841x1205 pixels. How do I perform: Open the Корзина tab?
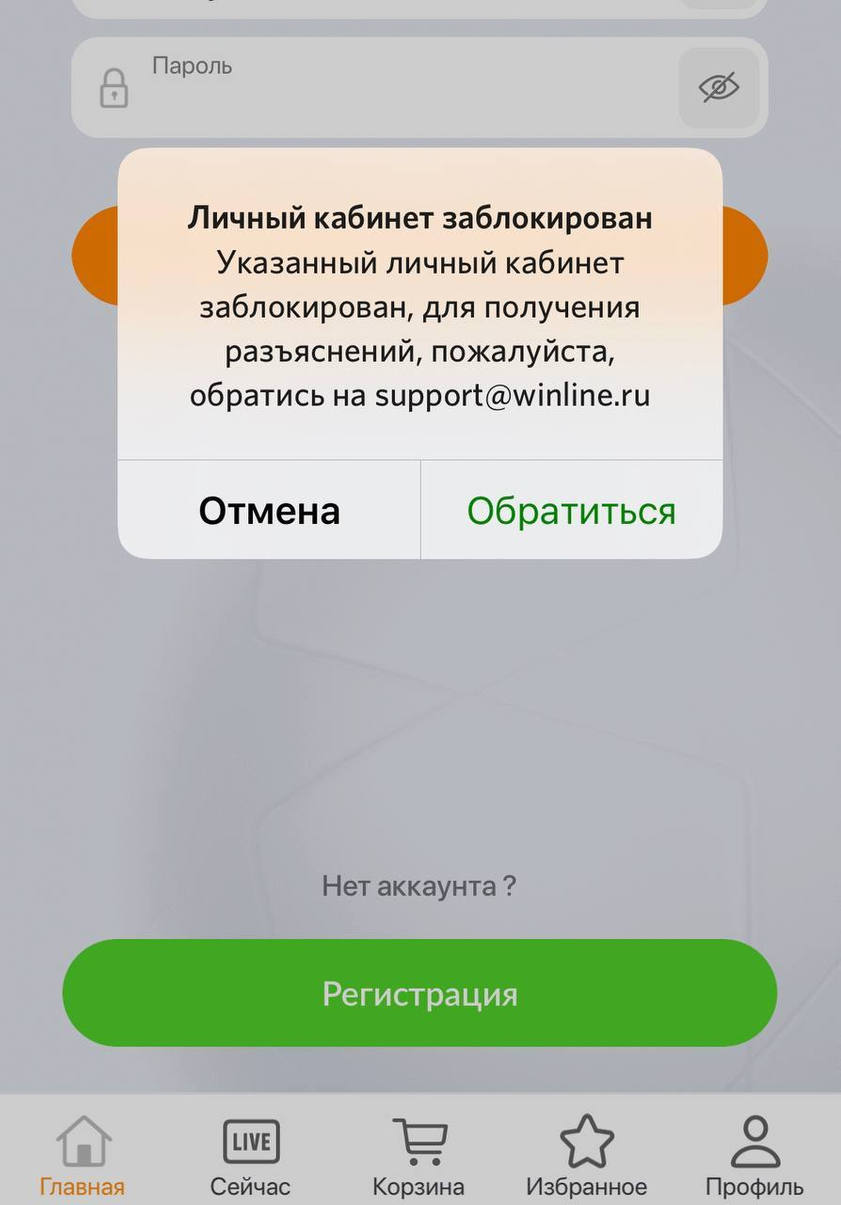[x=418, y=1156]
